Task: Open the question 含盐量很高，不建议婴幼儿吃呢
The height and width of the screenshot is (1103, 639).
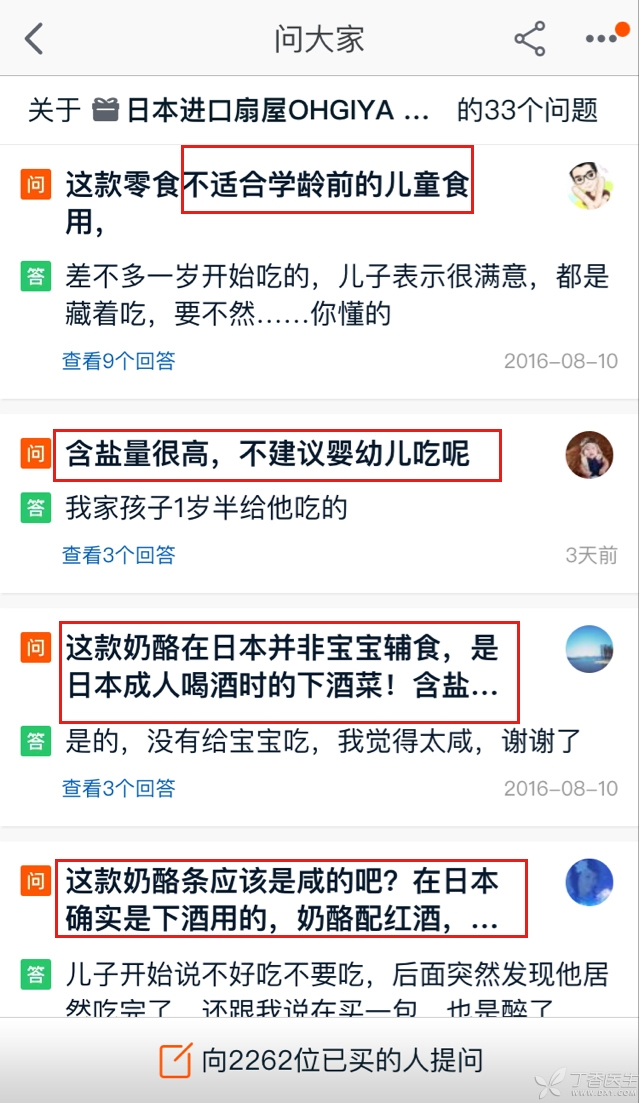Action: pos(268,455)
